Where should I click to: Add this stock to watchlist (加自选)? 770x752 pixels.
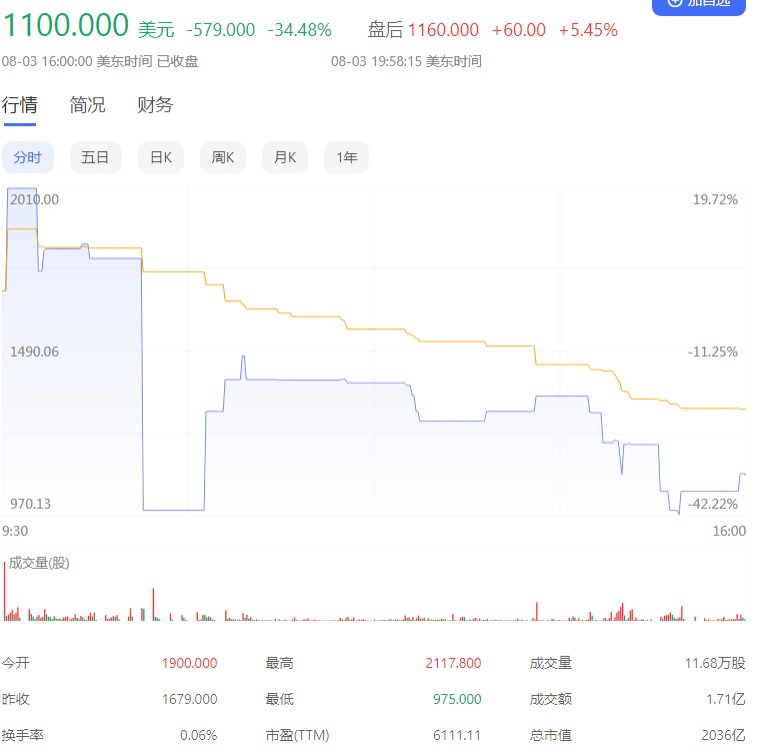tap(698, 5)
